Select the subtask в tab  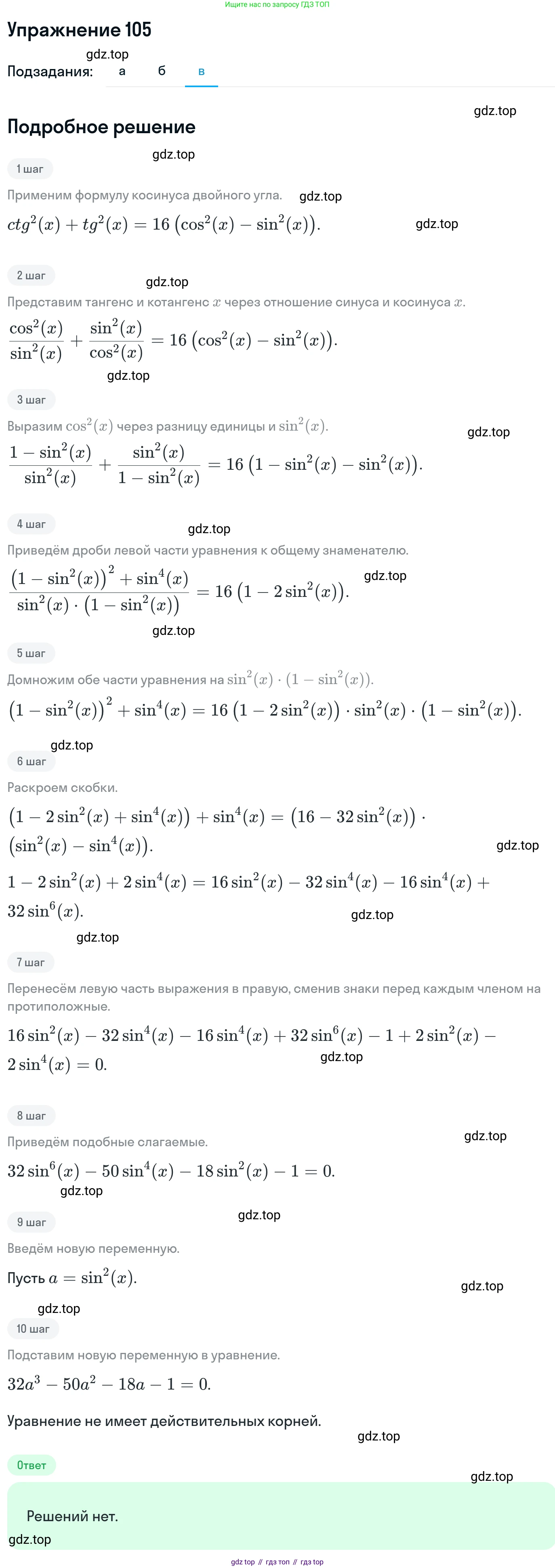(201, 72)
